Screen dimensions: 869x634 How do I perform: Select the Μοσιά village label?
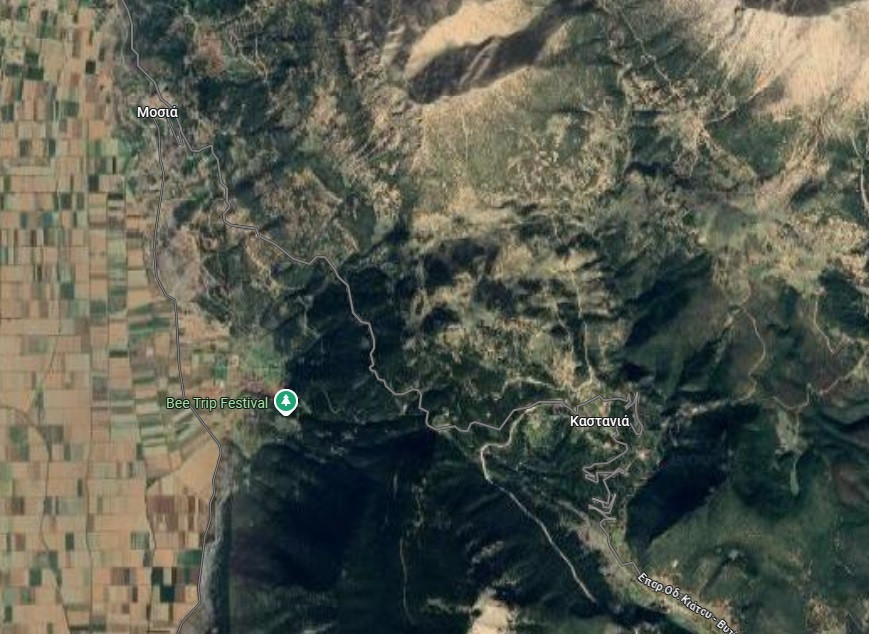(157, 112)
